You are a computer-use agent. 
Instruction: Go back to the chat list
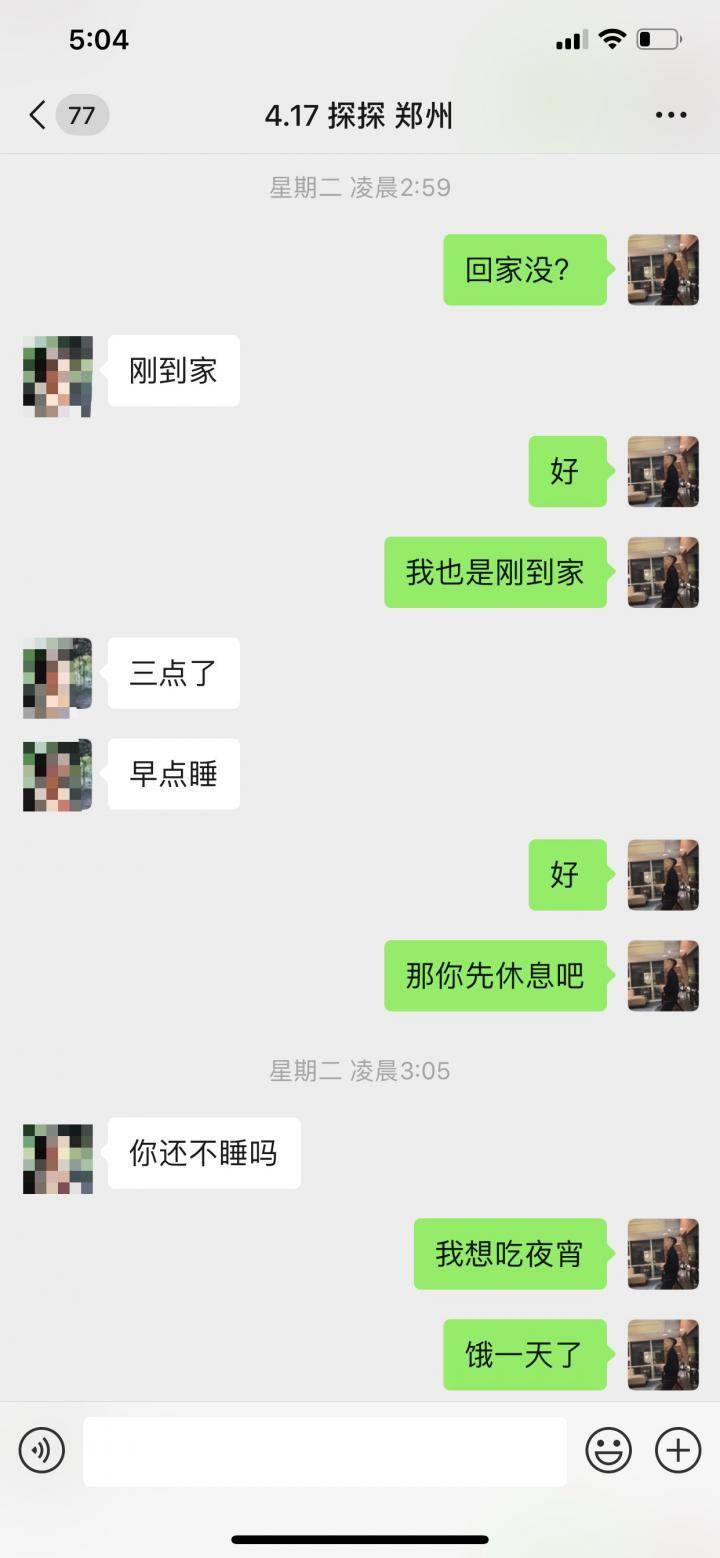pyautogui.click(x=40, y=116)
